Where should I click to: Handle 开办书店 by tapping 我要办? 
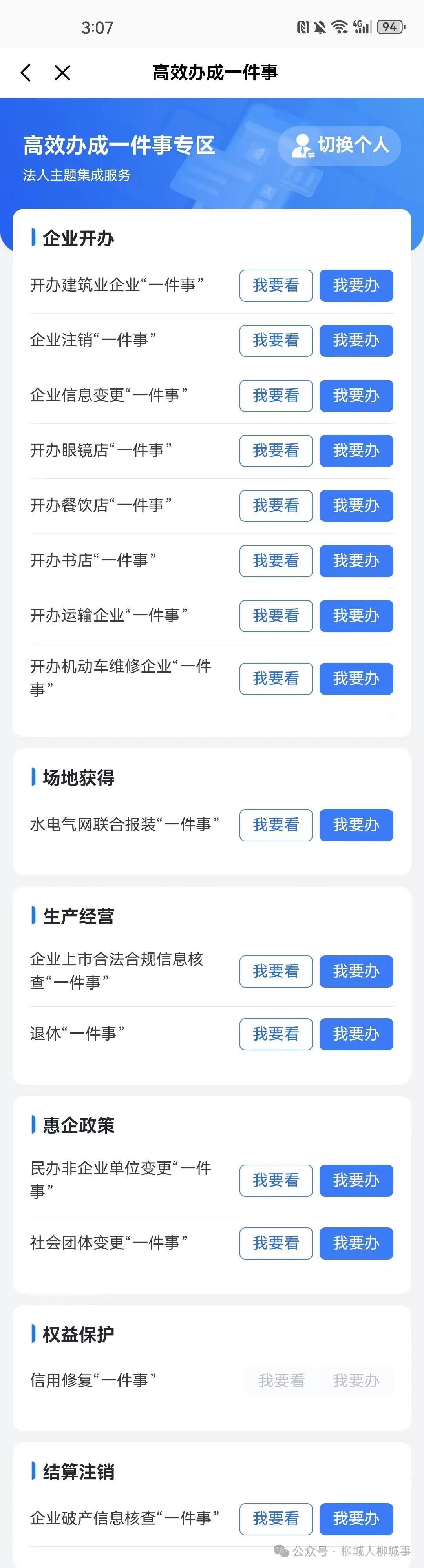(x=356, y=561)
